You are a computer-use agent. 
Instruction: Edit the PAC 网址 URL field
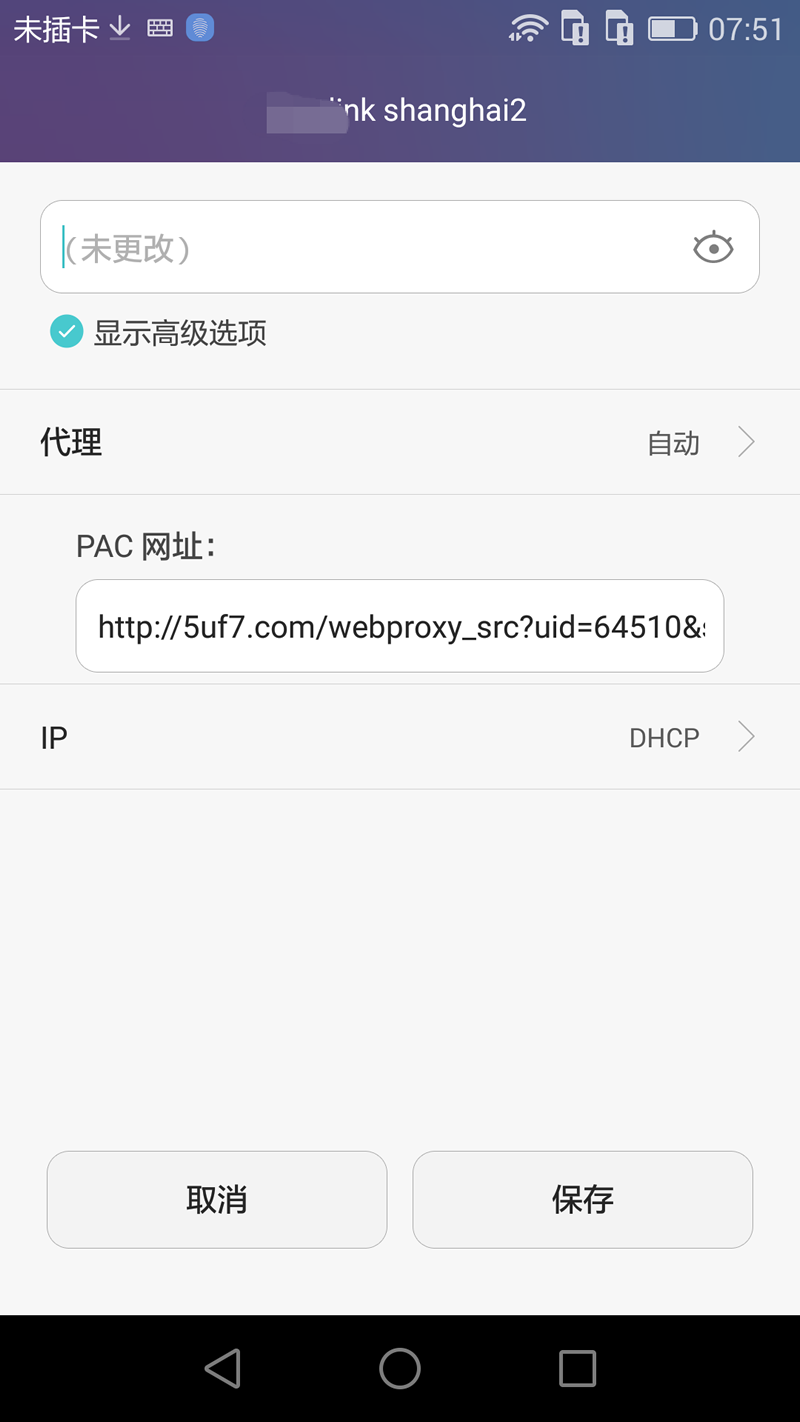point(399,627)
